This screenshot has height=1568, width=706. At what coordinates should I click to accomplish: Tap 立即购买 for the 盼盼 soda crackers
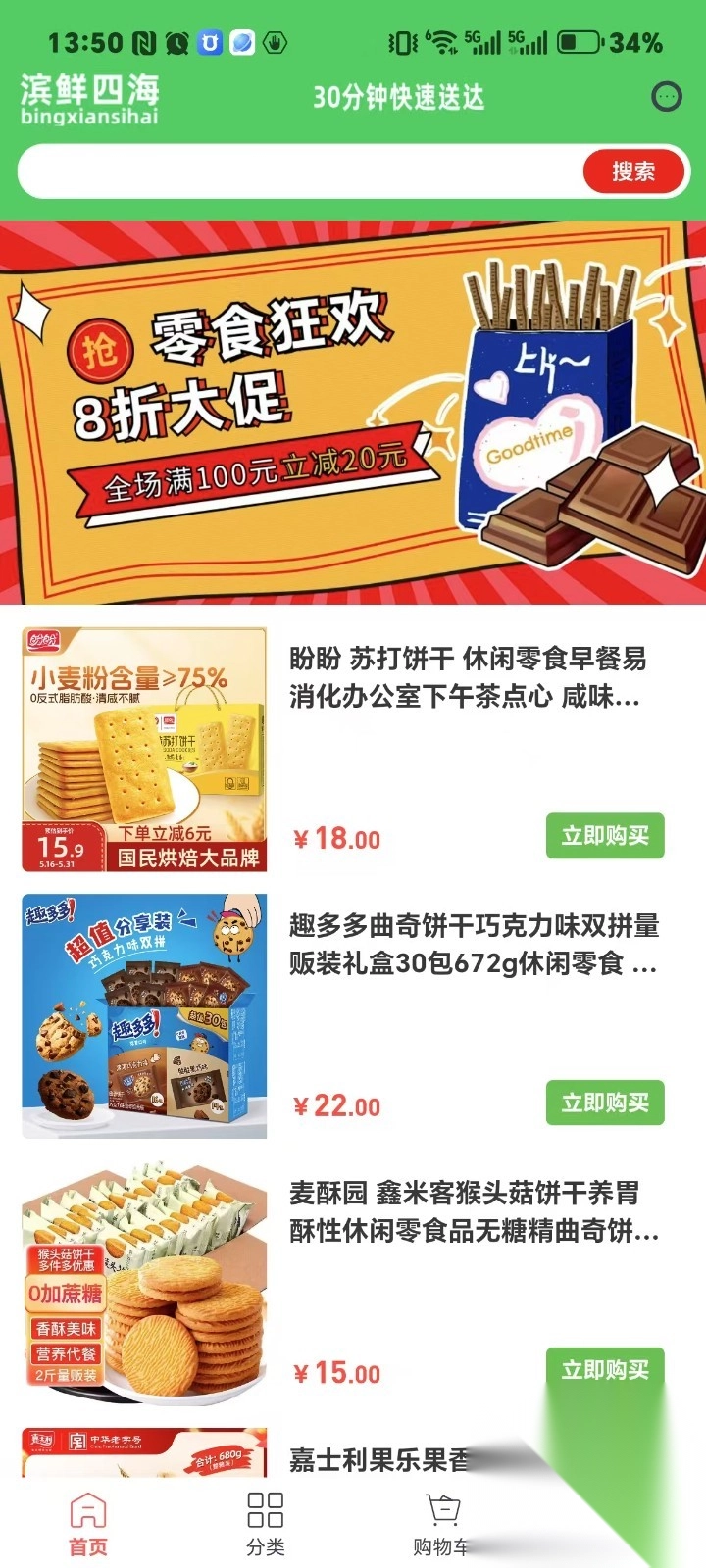(x=604, y=836)
